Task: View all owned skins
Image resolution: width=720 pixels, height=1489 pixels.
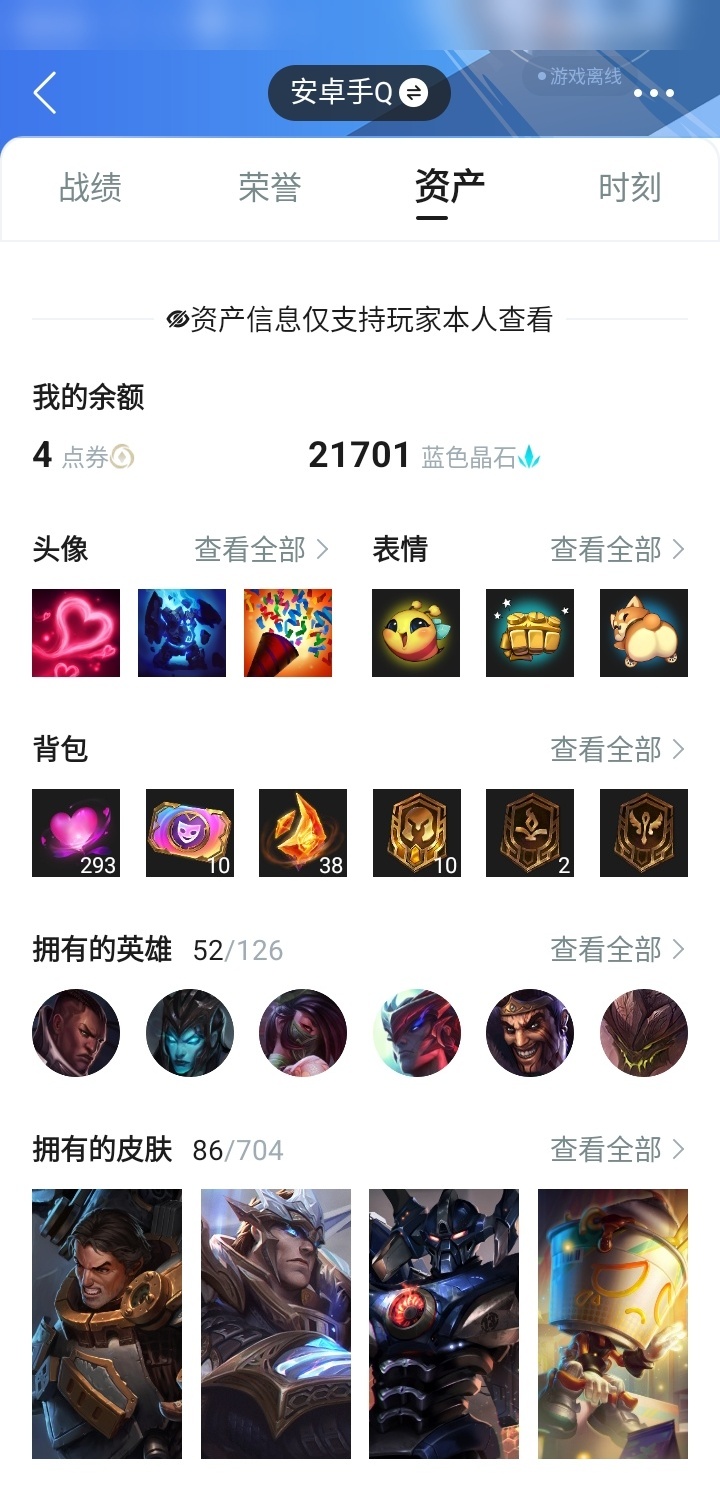Action: 618,1149
